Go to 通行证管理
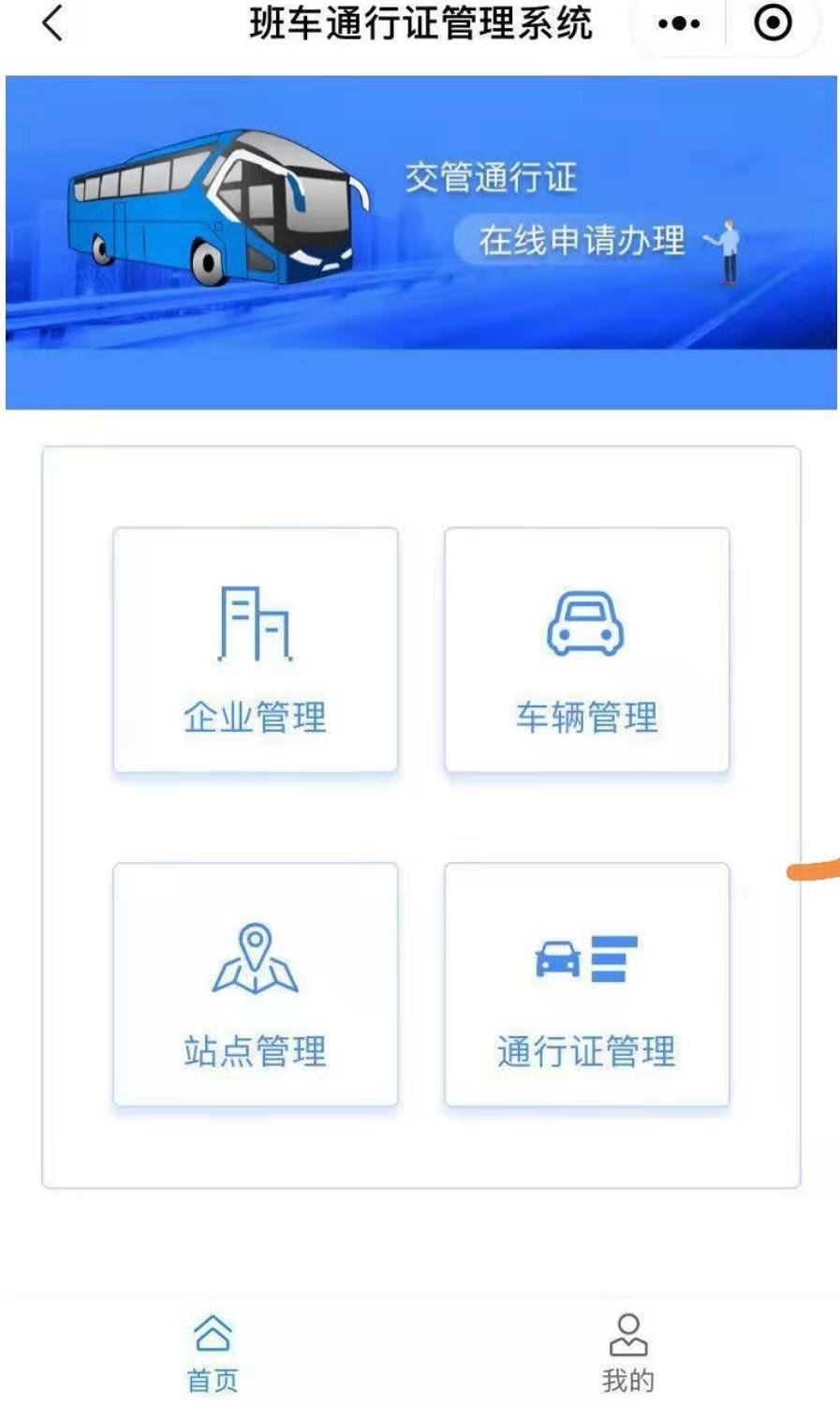840x1410 pixels. [x=586, y=985]
